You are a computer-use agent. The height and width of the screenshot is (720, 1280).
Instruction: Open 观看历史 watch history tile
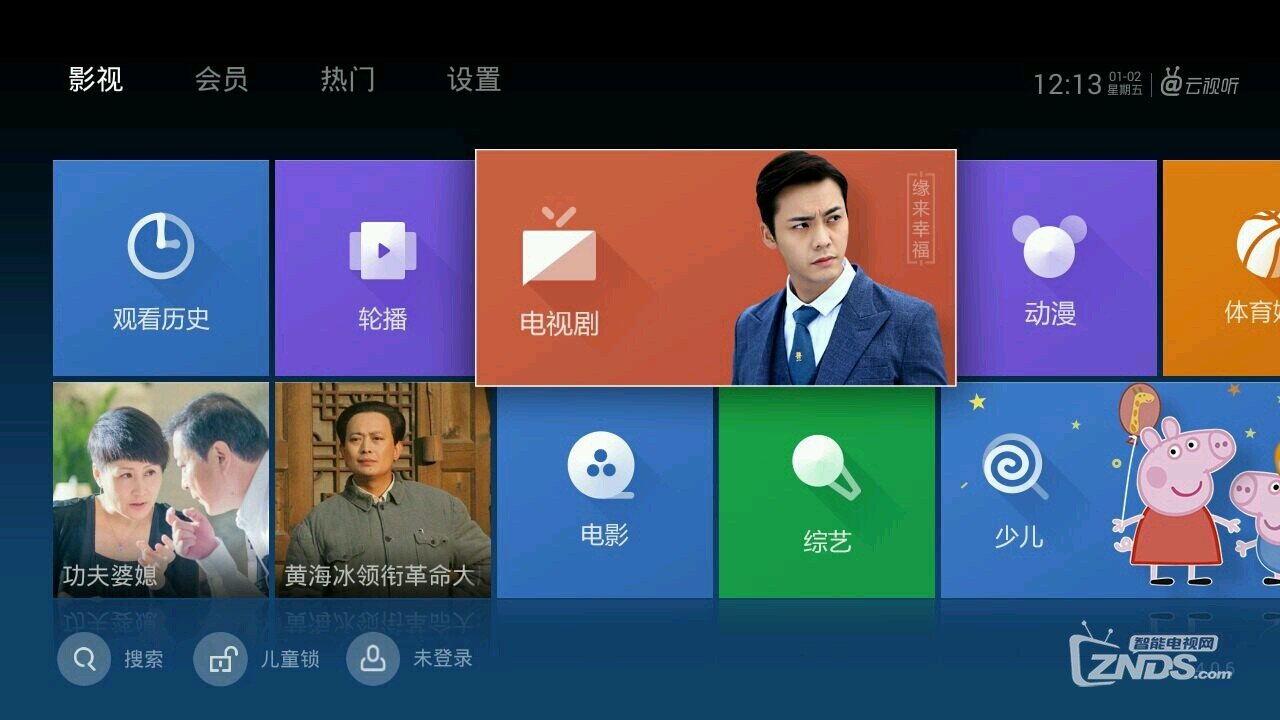tap(161, 268)
